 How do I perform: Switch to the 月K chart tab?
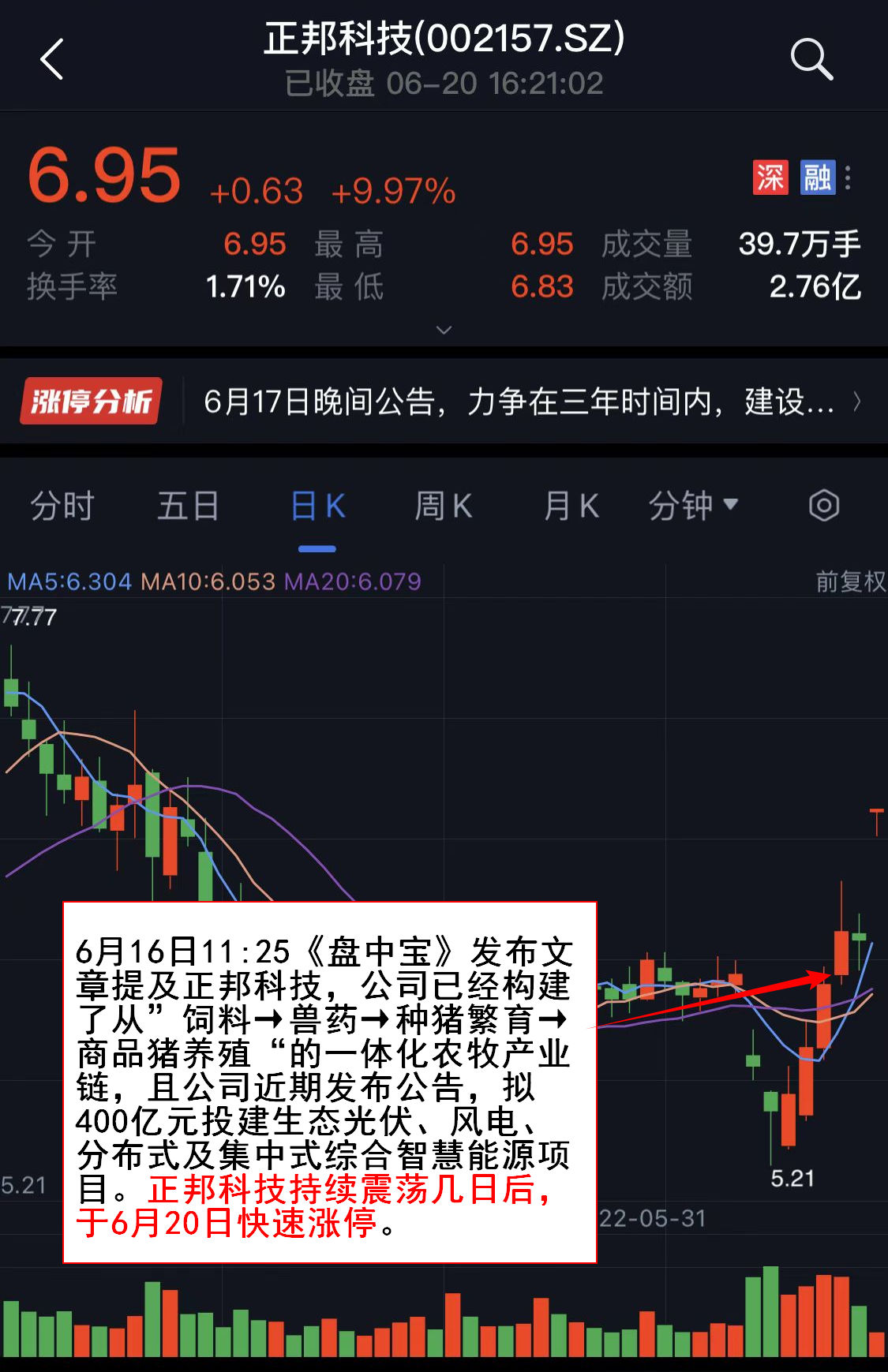click(x=571, y=506)
